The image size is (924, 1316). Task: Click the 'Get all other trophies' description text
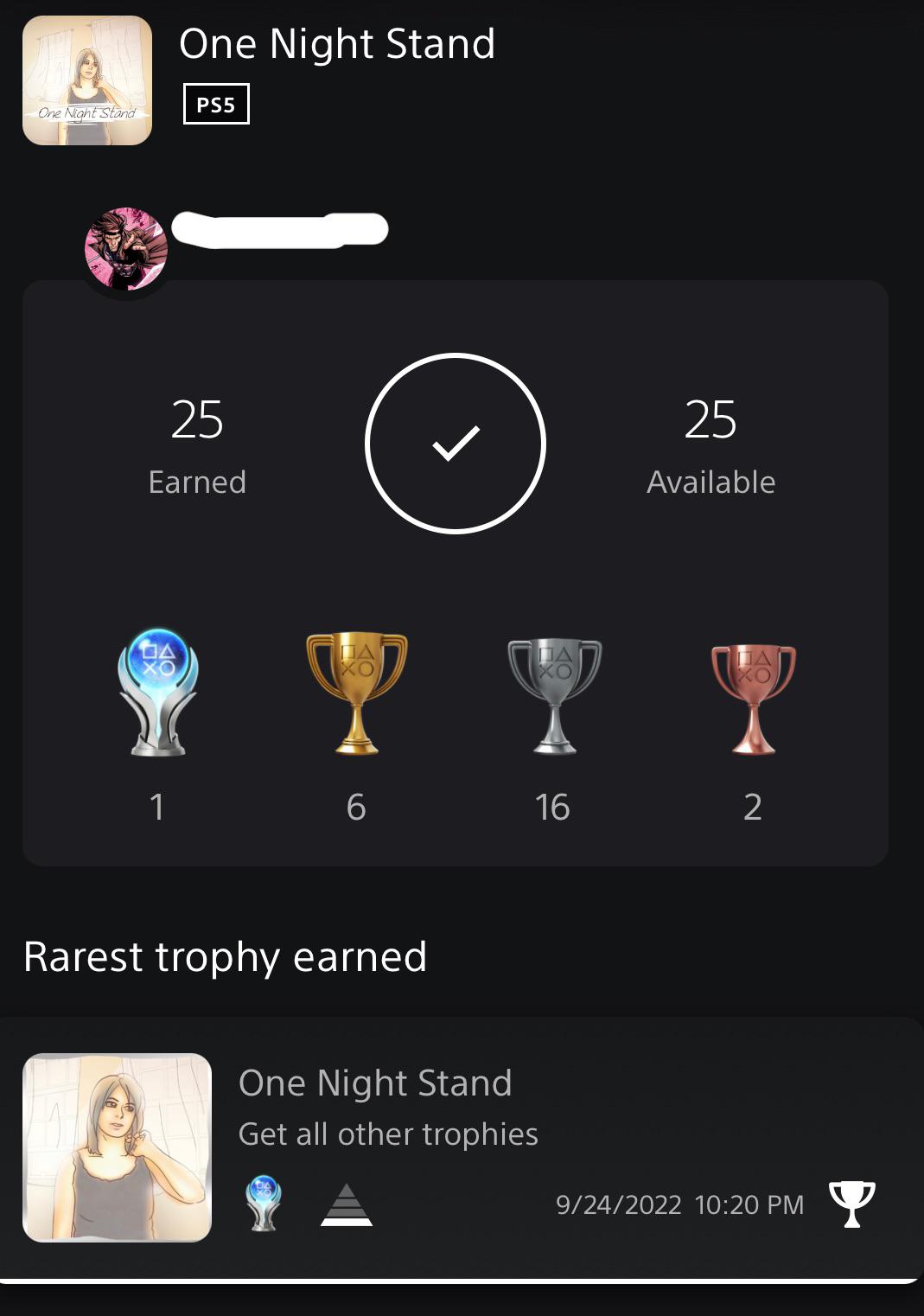pos(388,1134)
